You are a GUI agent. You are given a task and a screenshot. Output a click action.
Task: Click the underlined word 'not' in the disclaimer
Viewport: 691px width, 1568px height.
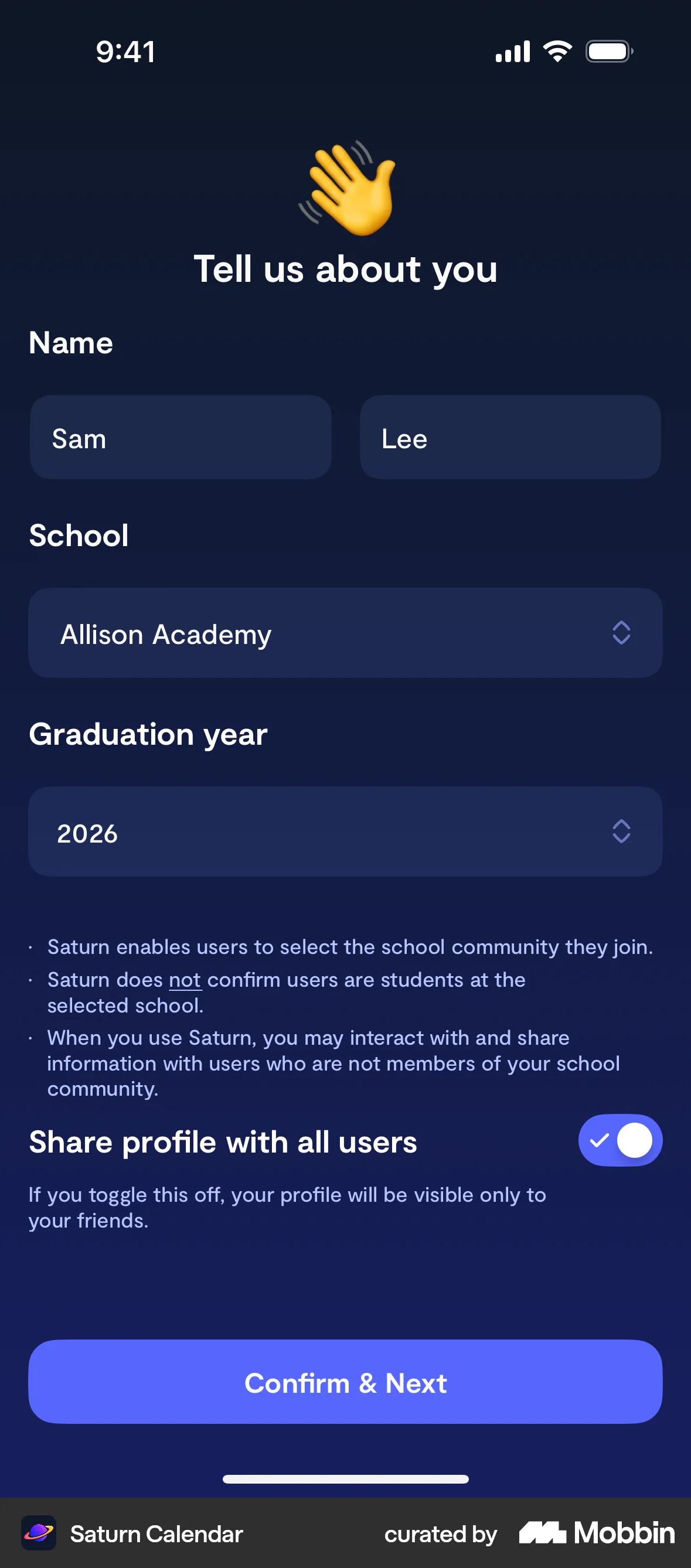(185, 980)
